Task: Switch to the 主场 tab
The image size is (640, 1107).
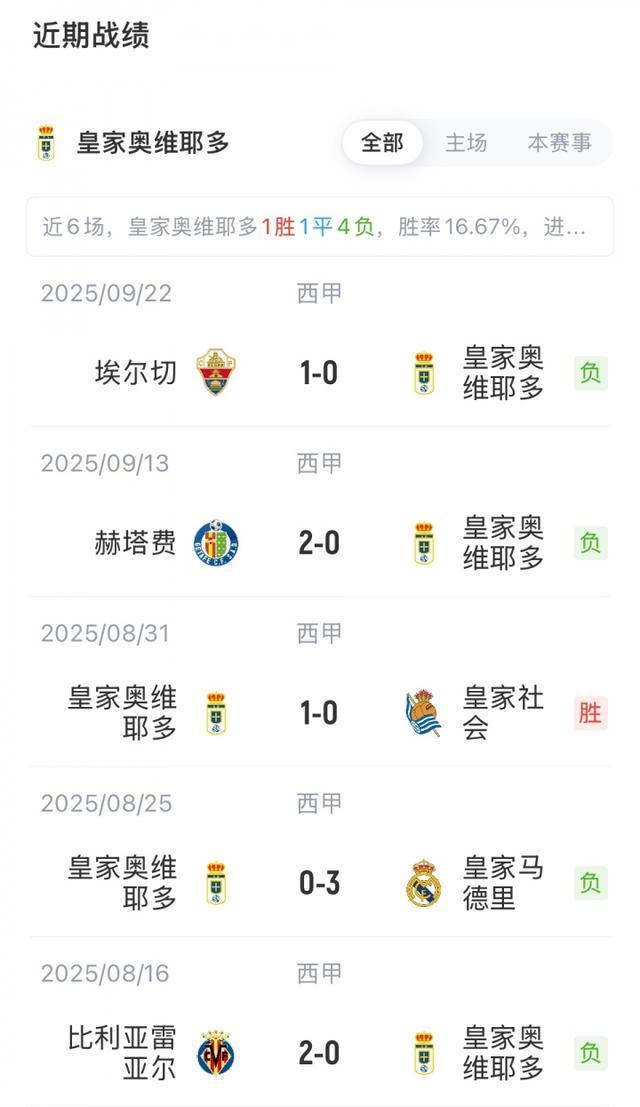Action: point(466,143)
